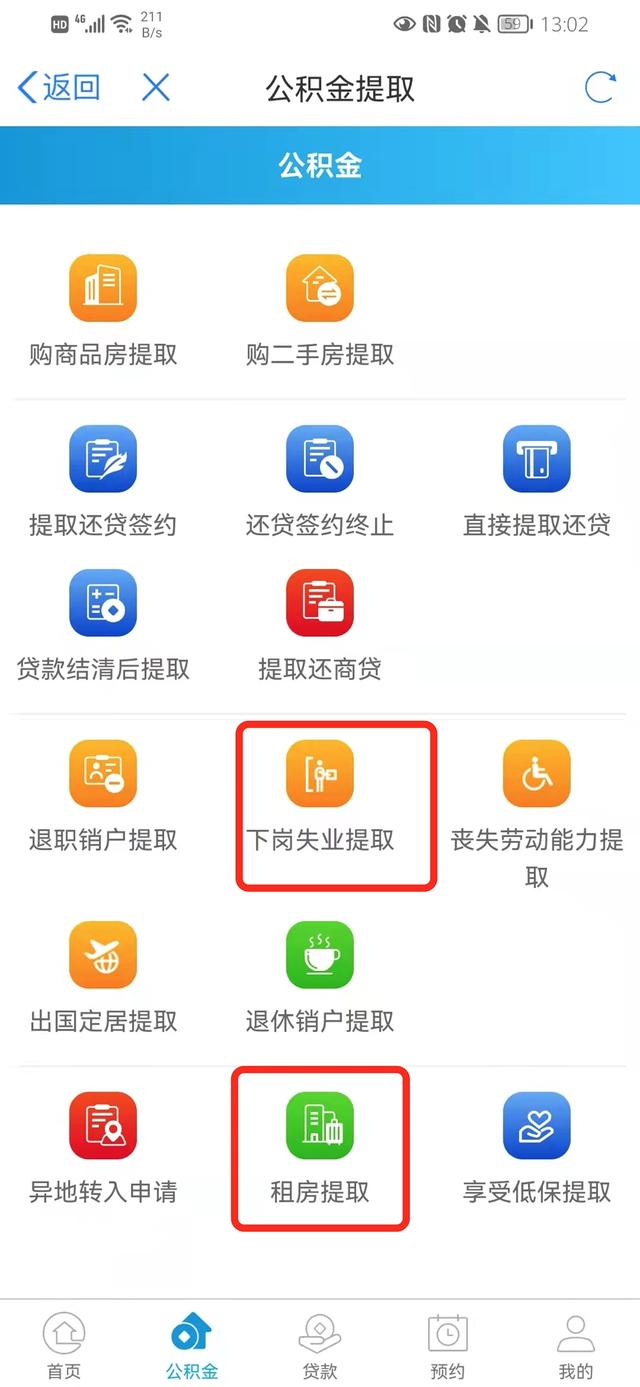Viewport: 640px width, 1387px height.
Task: Switch to the 贷款 tab
Action: pos(320,1344)
